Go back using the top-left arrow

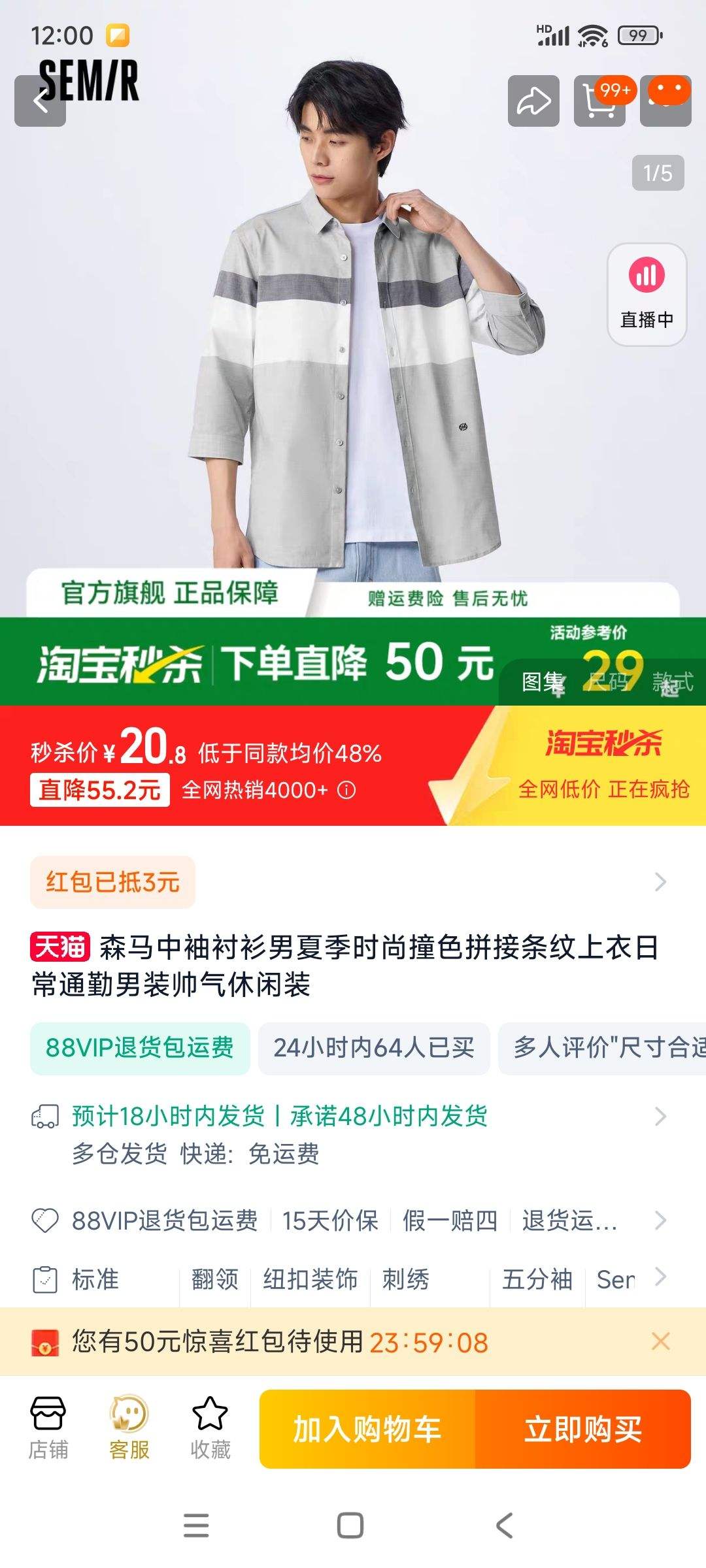click(x=40, y=101)
